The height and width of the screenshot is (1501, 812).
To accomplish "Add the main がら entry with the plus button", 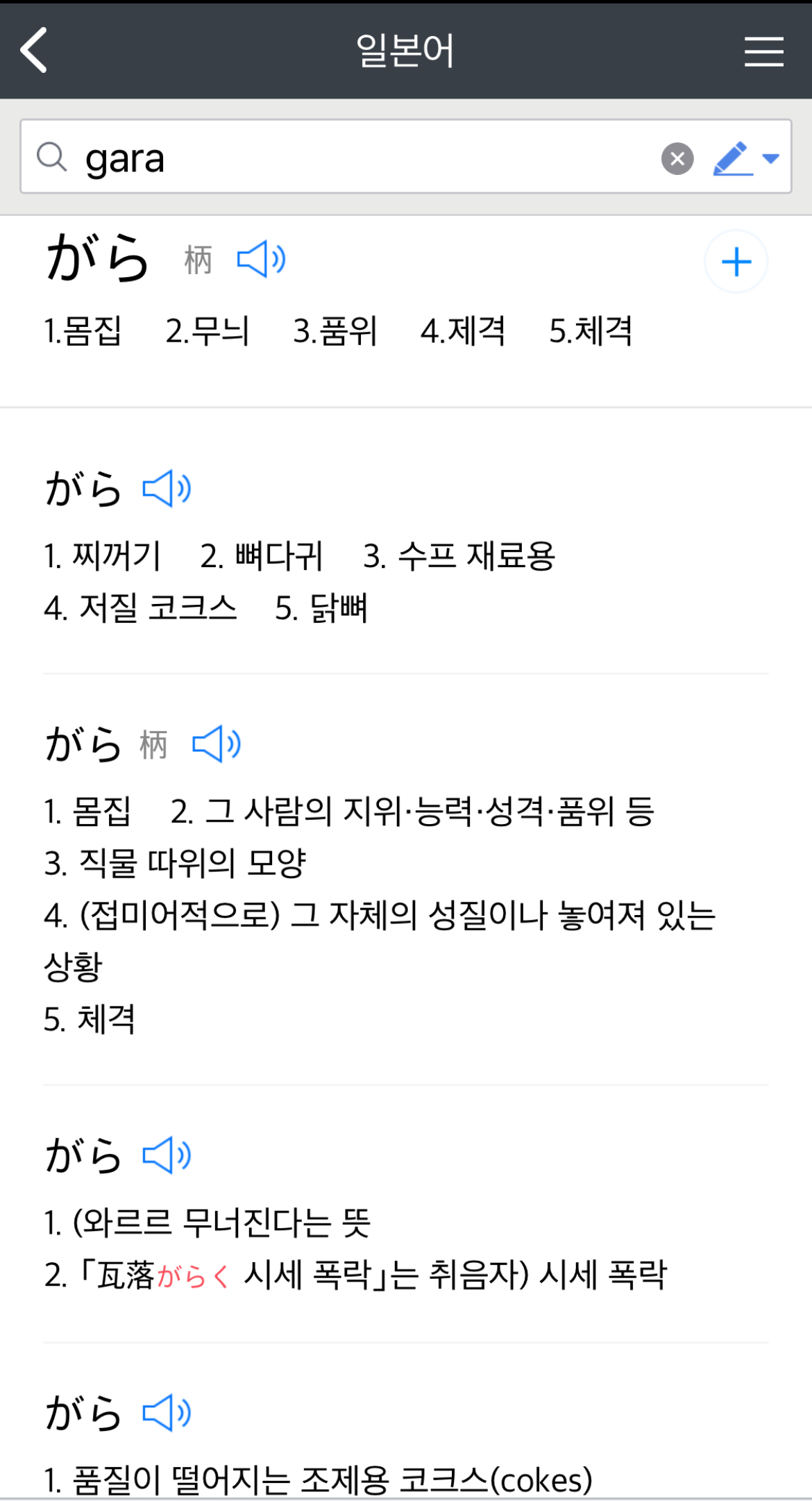I will 736,262.
